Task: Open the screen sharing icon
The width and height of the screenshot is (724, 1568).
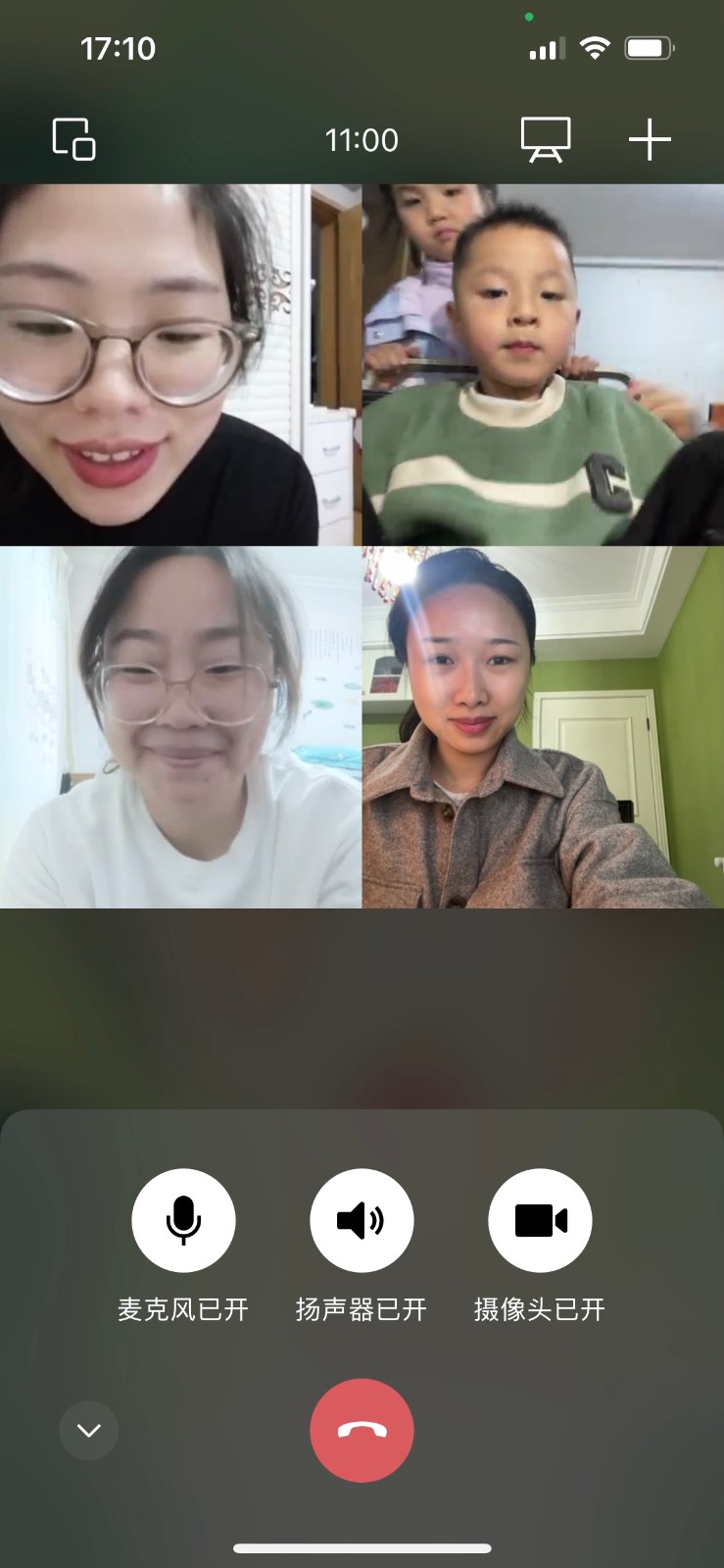Action: (545, 139)
